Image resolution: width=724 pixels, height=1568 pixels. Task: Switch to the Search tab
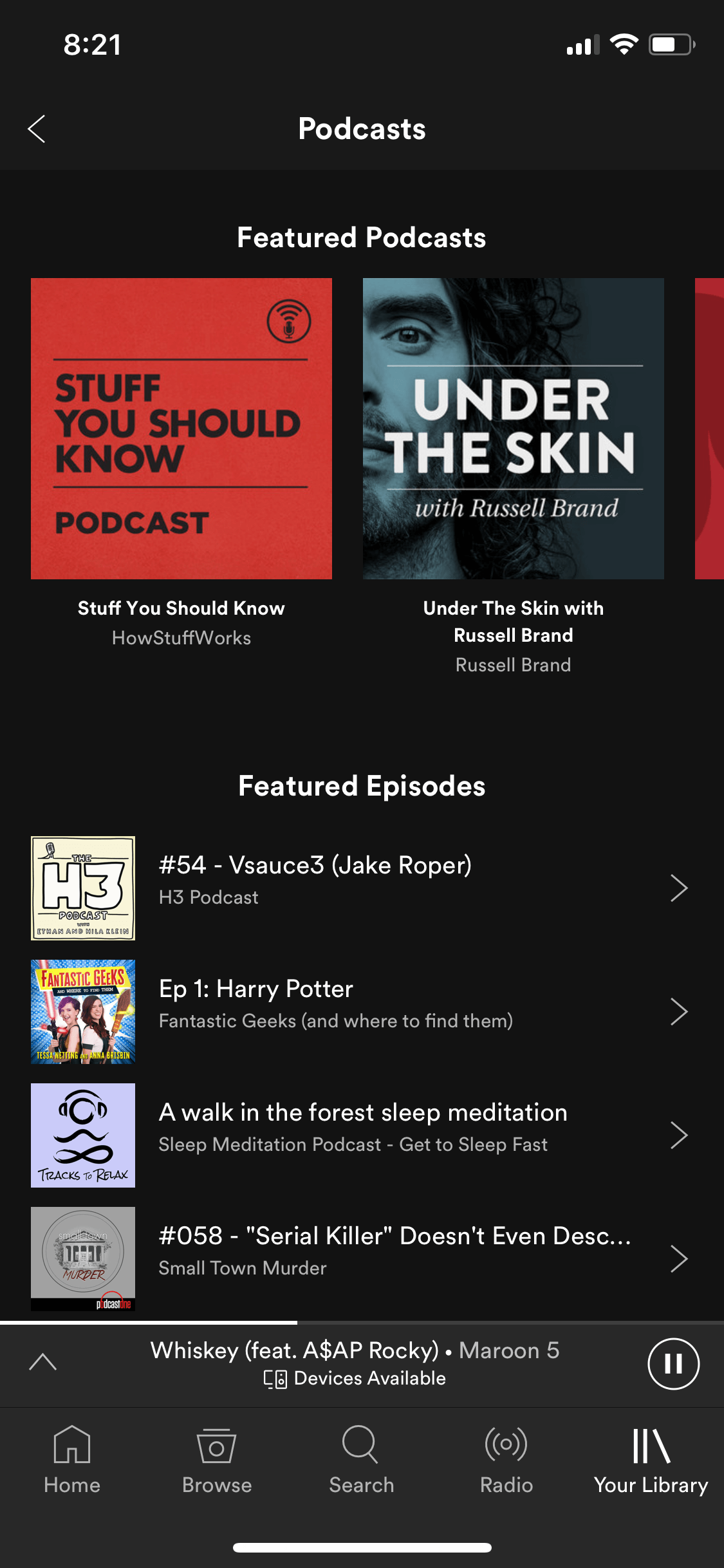(362, 1460)
